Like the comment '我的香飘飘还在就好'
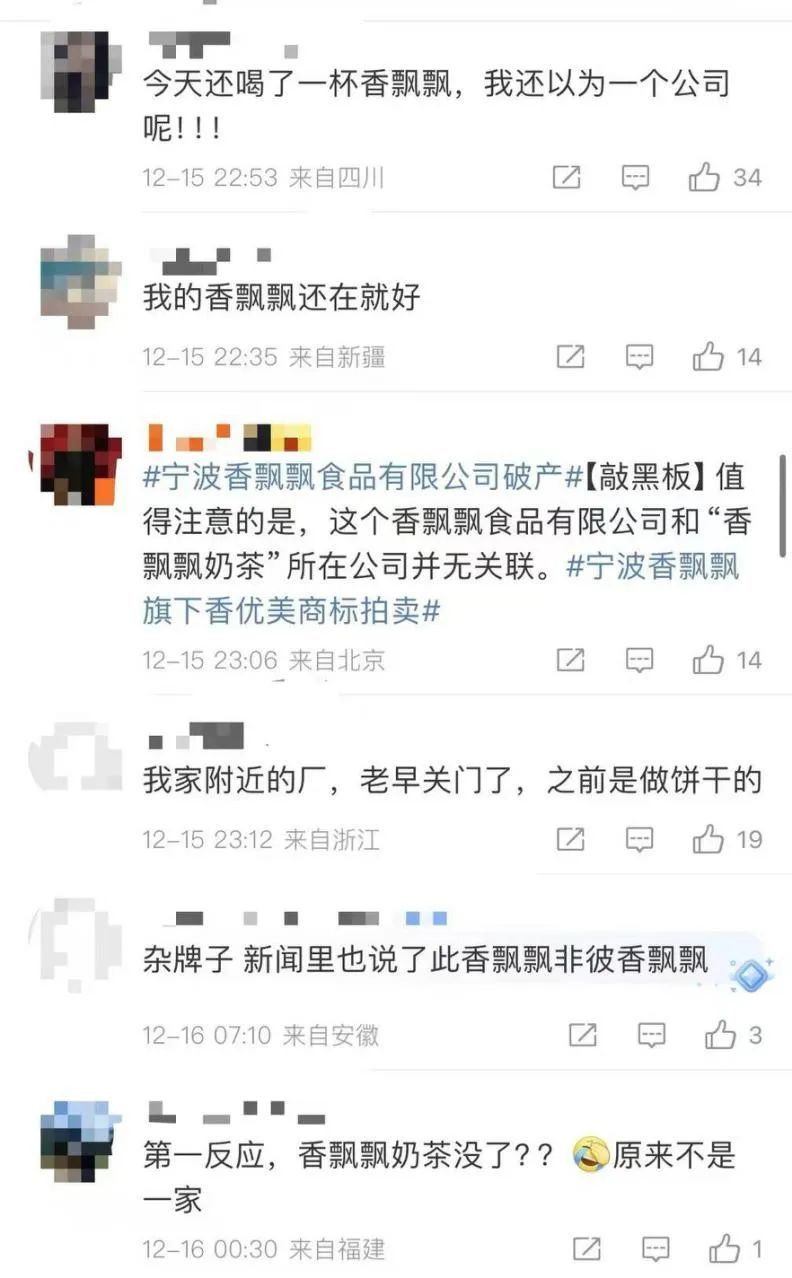This screenshot has width=792, height=1278. [708, 357]
